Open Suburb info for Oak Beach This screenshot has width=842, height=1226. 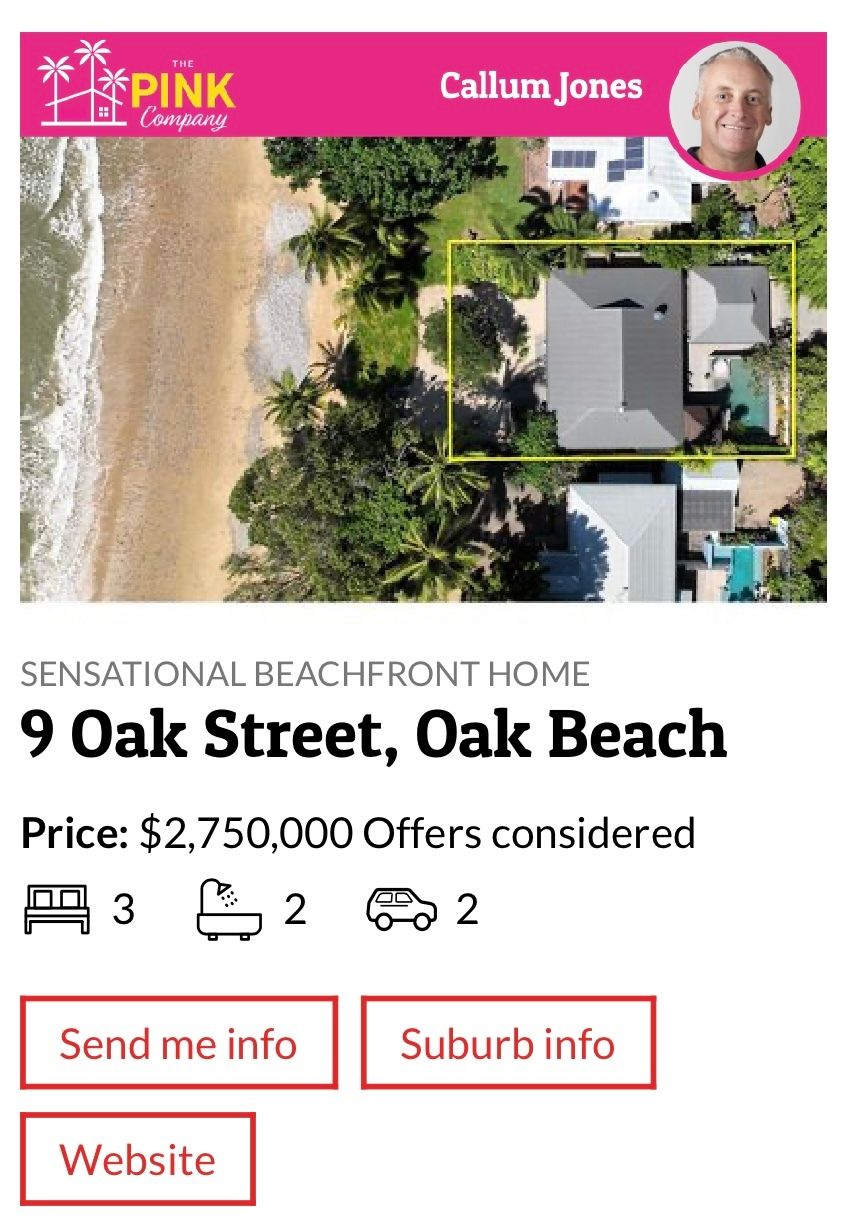[507, 1043]
